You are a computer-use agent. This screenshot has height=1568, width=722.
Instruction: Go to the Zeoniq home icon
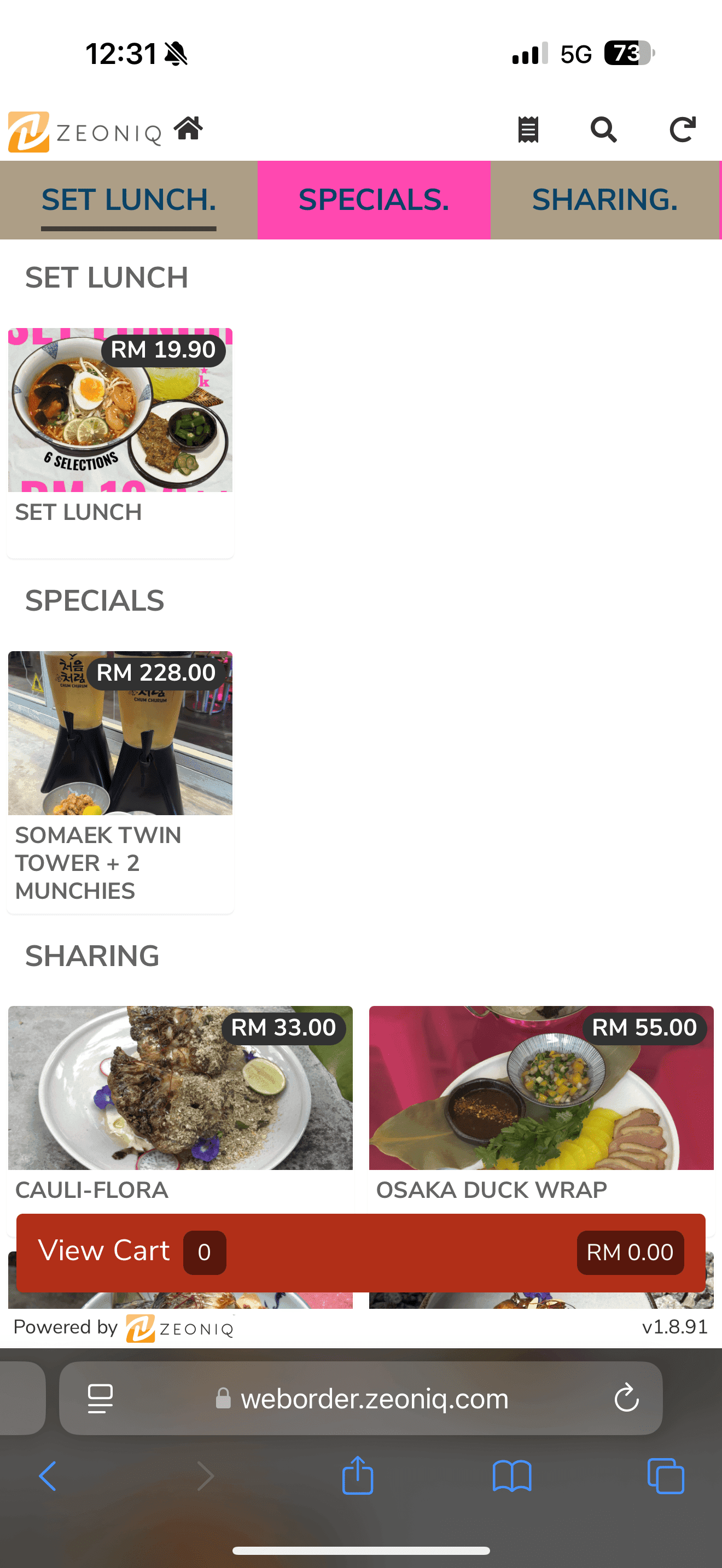tap(188, 128)
